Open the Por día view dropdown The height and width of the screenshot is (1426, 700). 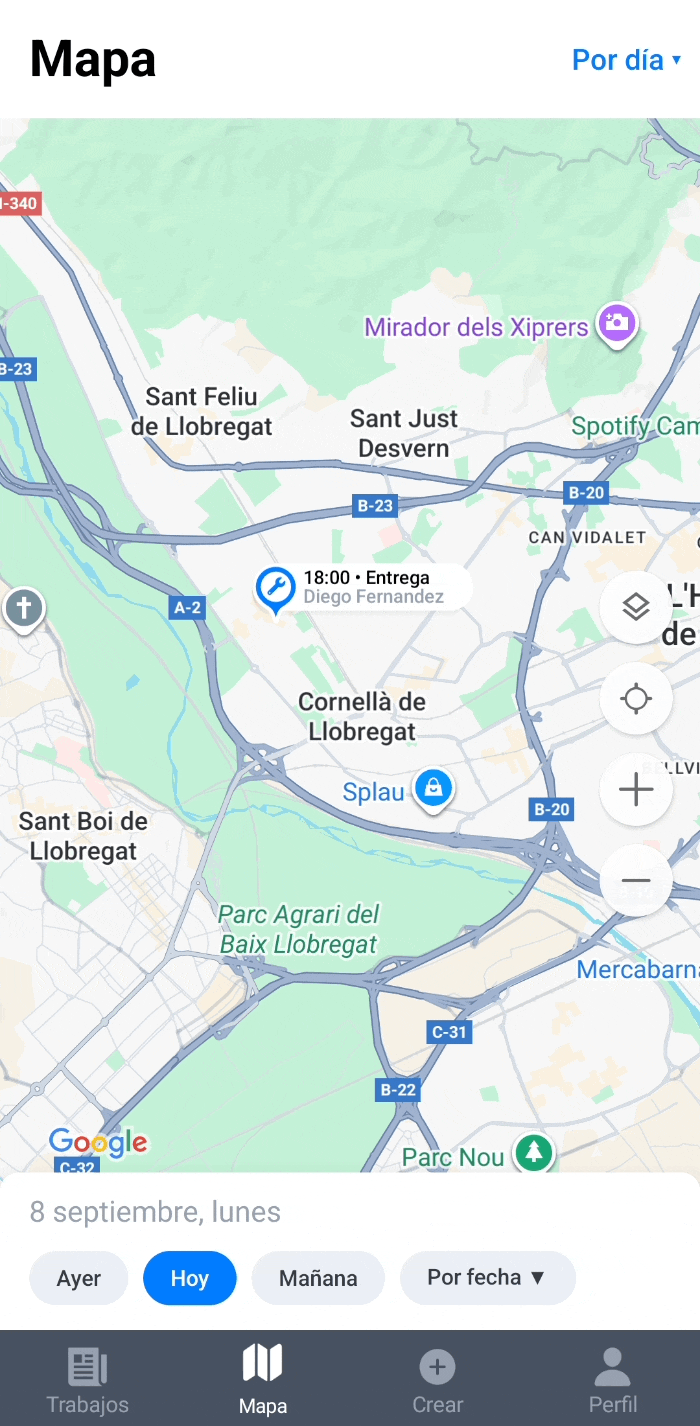coord(626,60)
